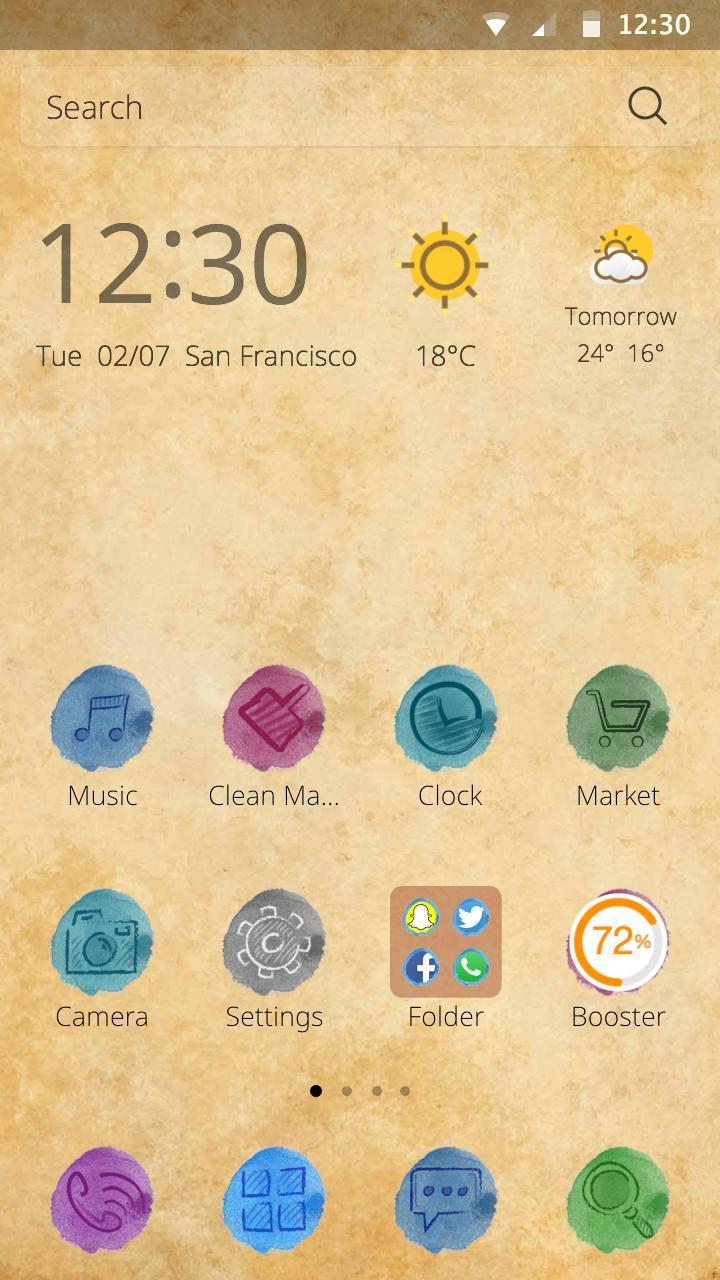The height and width of the screenshot is (1280, 720).
Task: Open the Folder with social apps
Action: pyautogui.click(x=446, y=942)
